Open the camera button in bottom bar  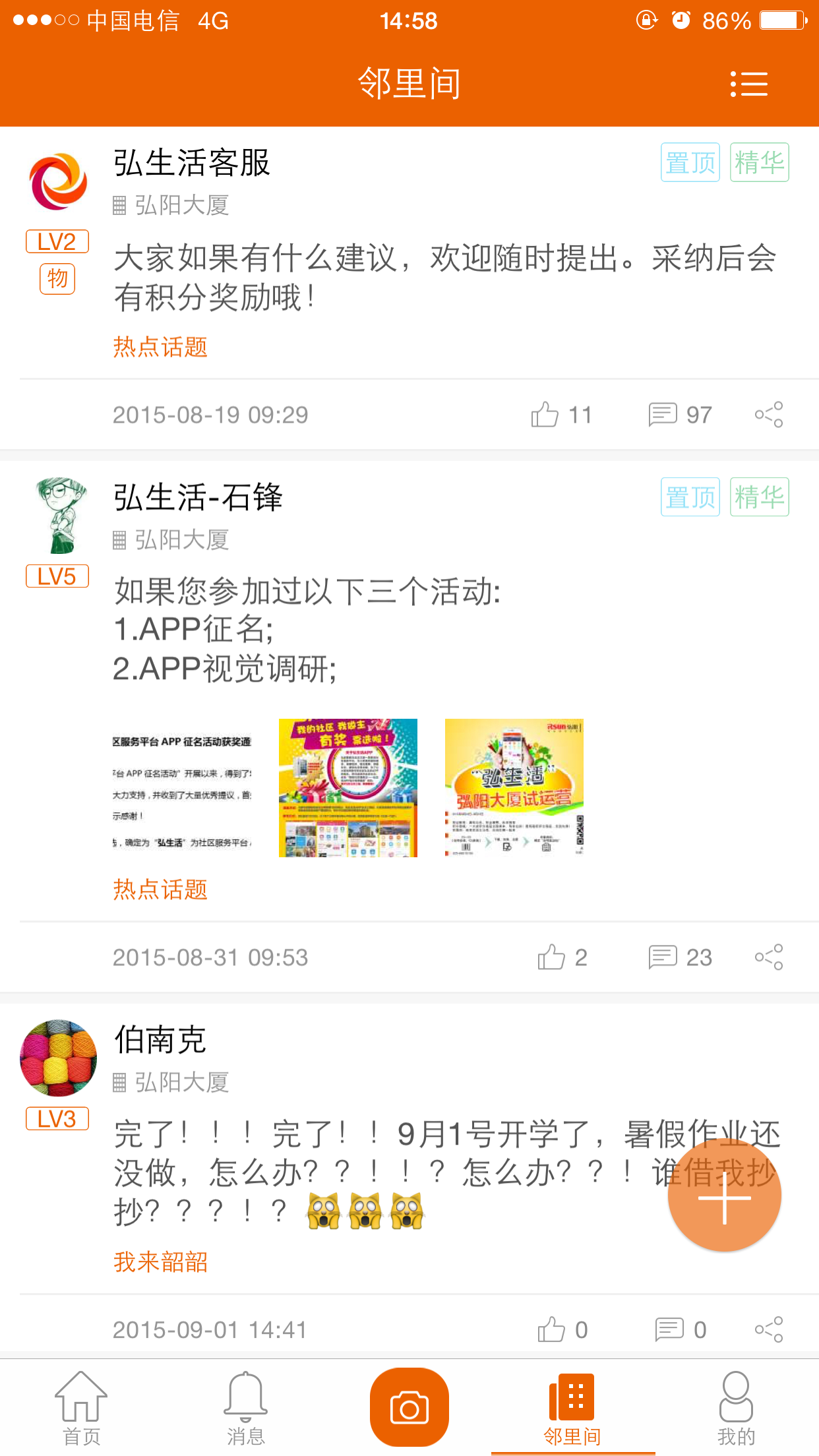(409, 1407)
